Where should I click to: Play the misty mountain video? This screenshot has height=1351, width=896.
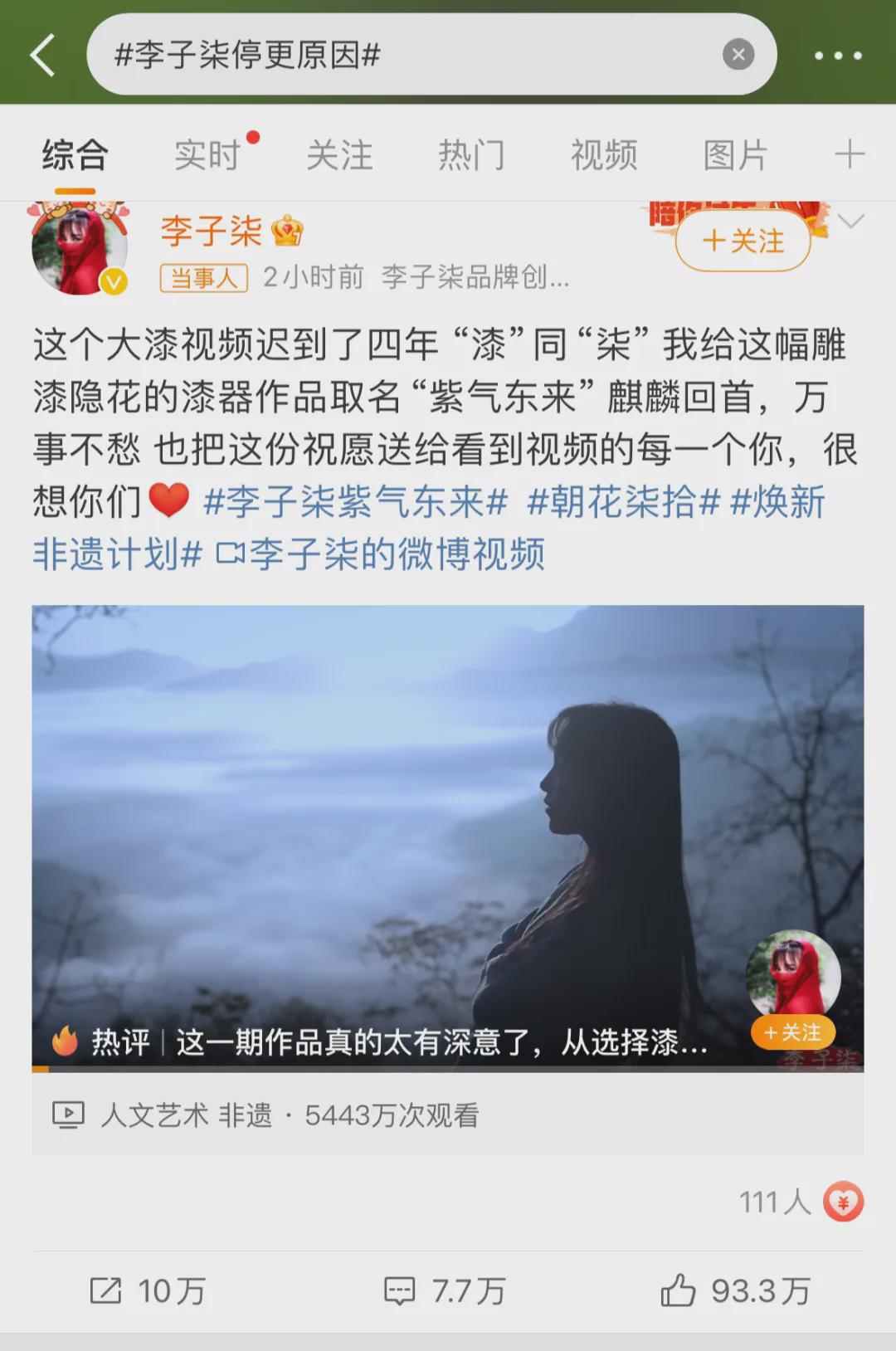tap(448, 830)
